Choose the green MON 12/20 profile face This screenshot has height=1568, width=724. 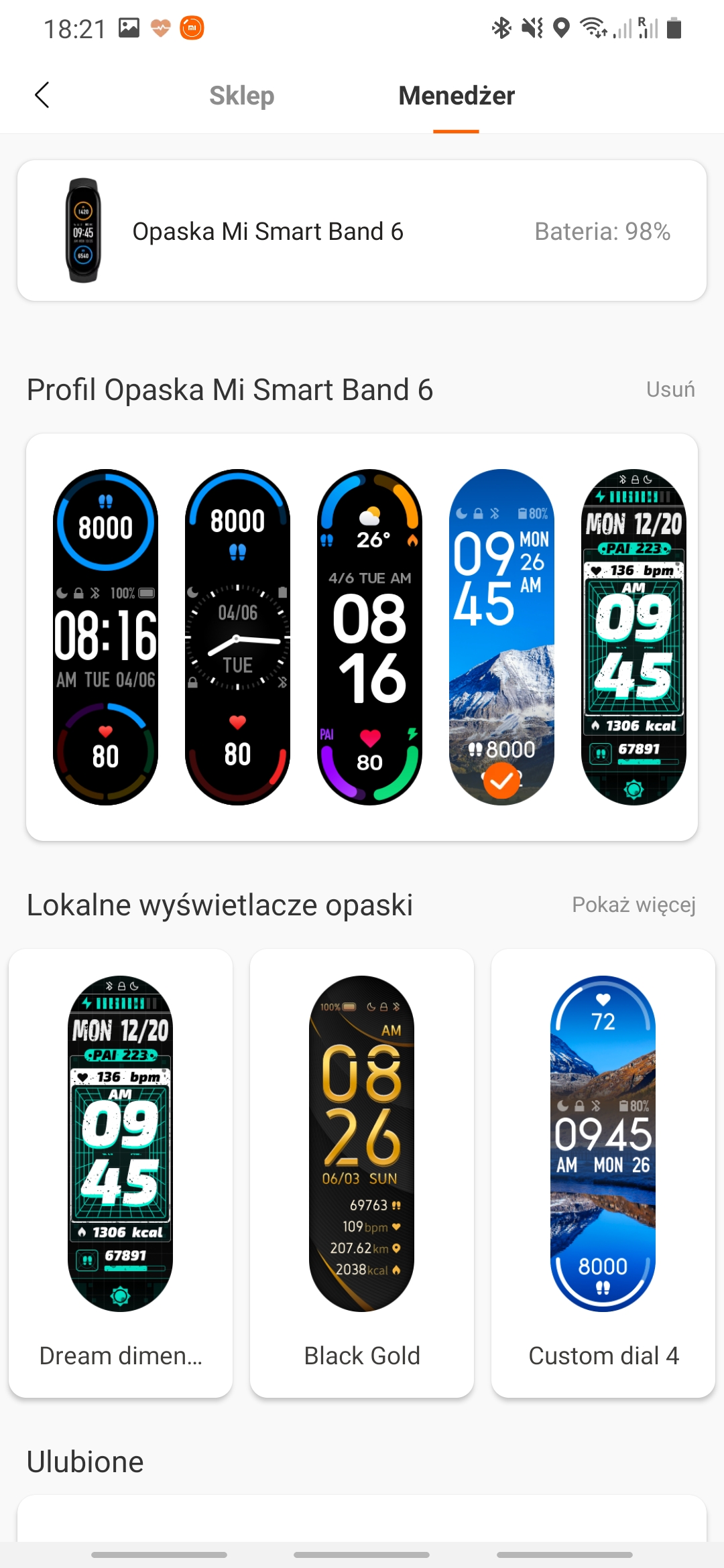(x=633, y=637)
